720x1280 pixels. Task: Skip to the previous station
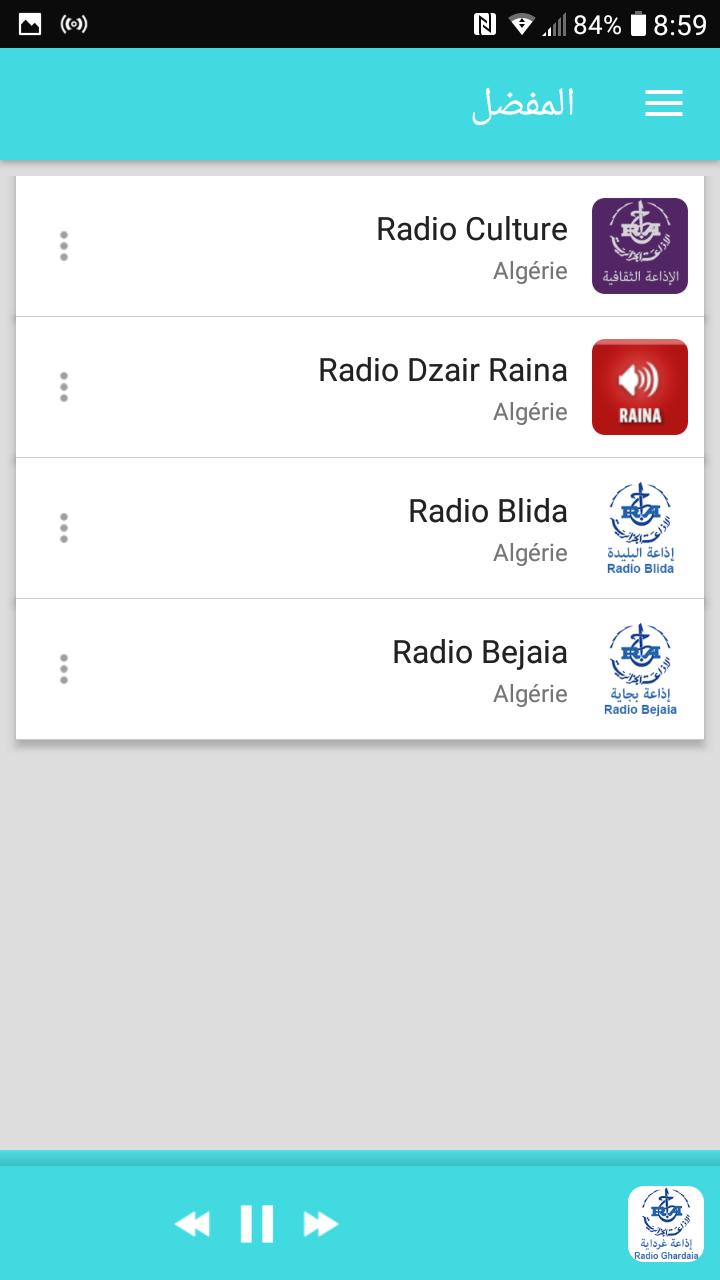pos(192,1223)
